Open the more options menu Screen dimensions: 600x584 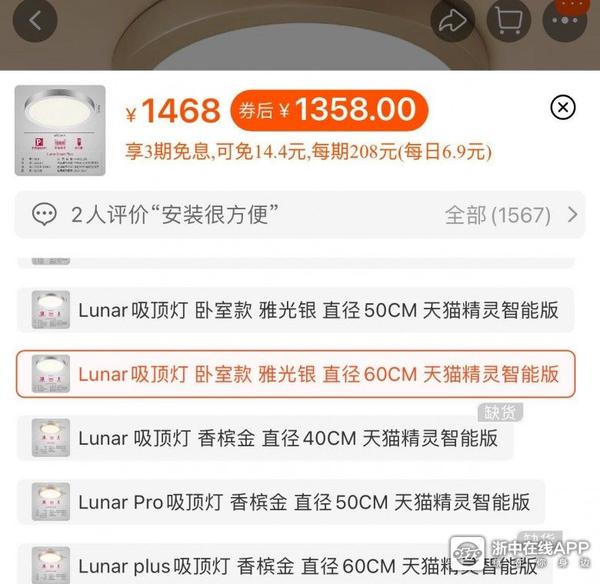[565, 21]
